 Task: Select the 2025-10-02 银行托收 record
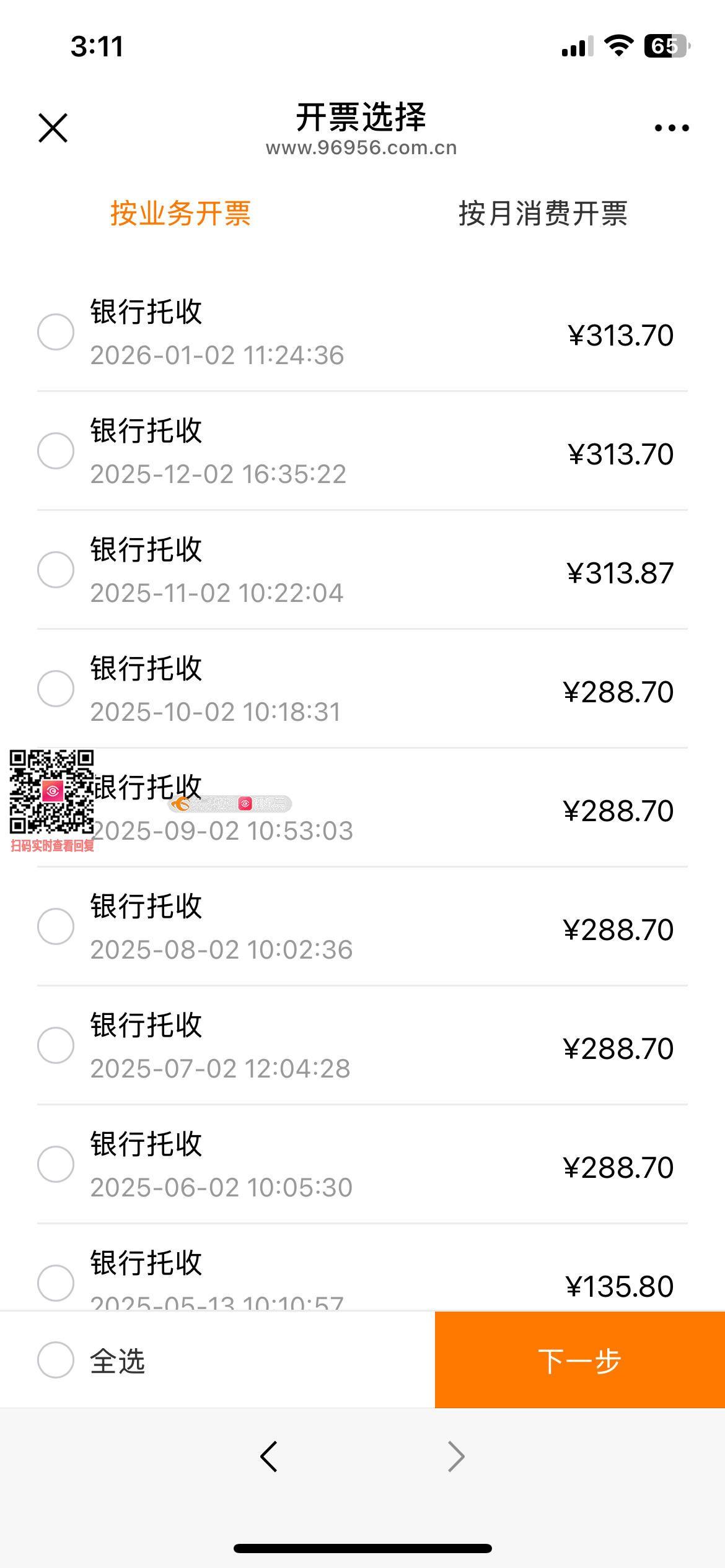coord(56,689)
